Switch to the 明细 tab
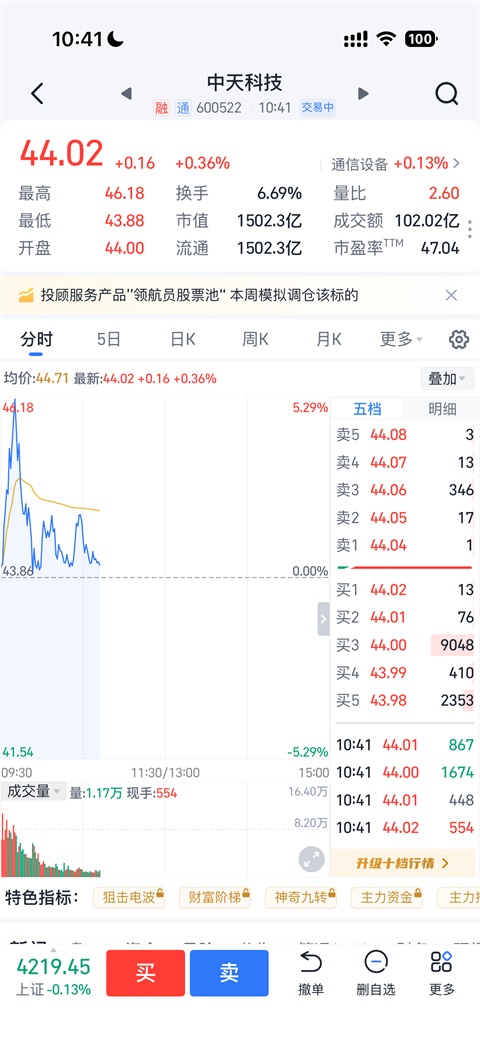 pos(442,409)
